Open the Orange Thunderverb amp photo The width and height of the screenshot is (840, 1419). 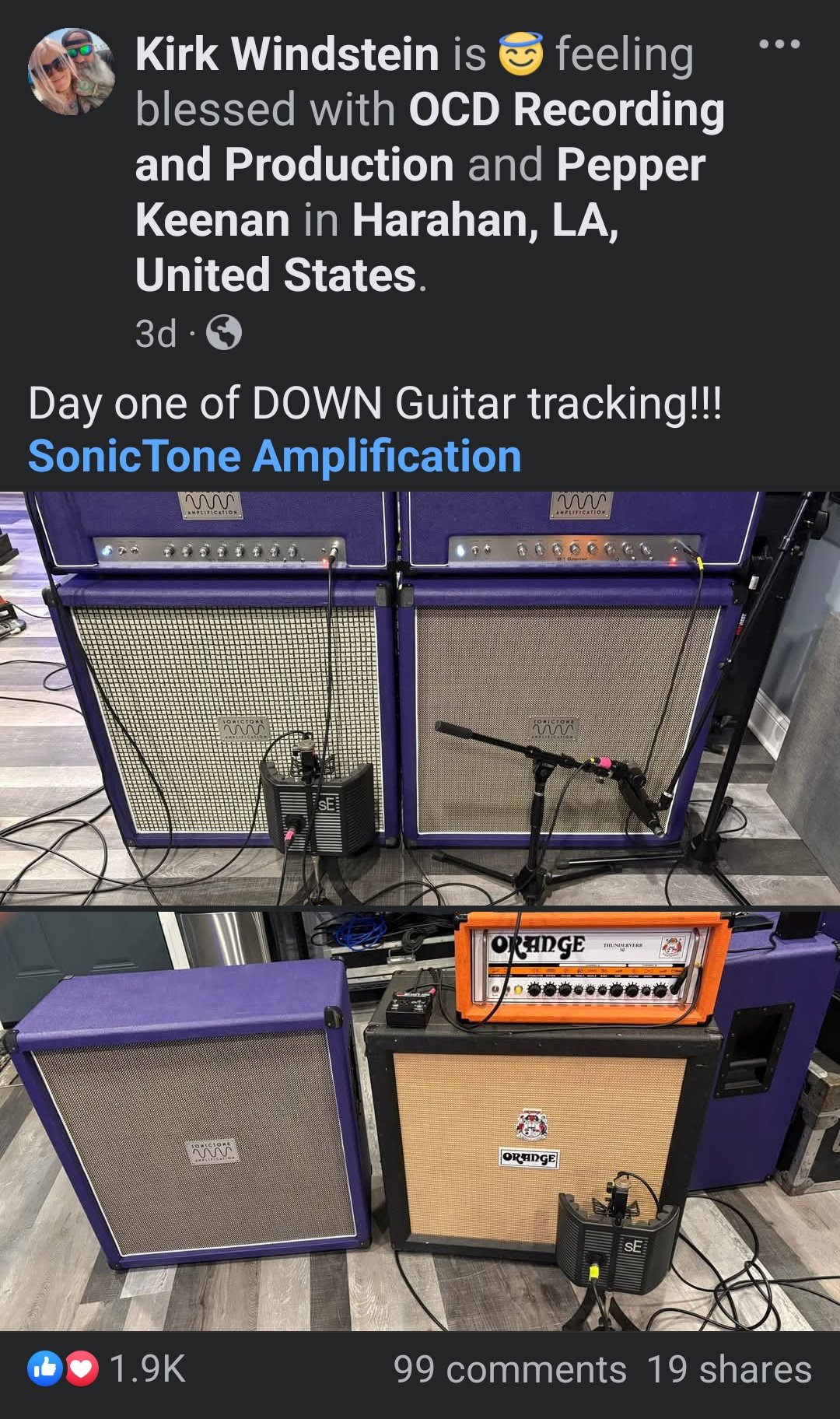[x=420, y=1119]
